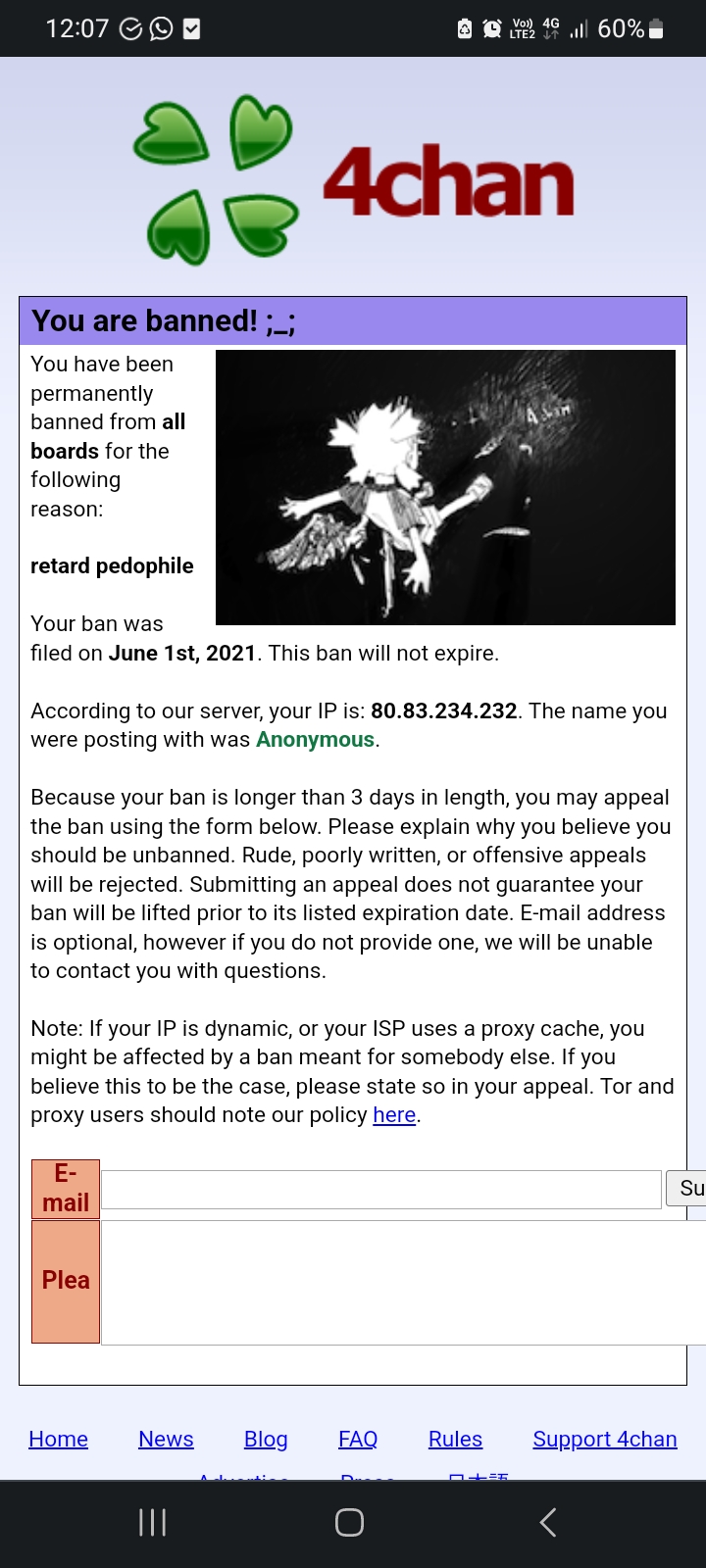Screen dimensions: 706x1568
Task: Open the proxy policy 'here' link
Action: point(394,1115)
